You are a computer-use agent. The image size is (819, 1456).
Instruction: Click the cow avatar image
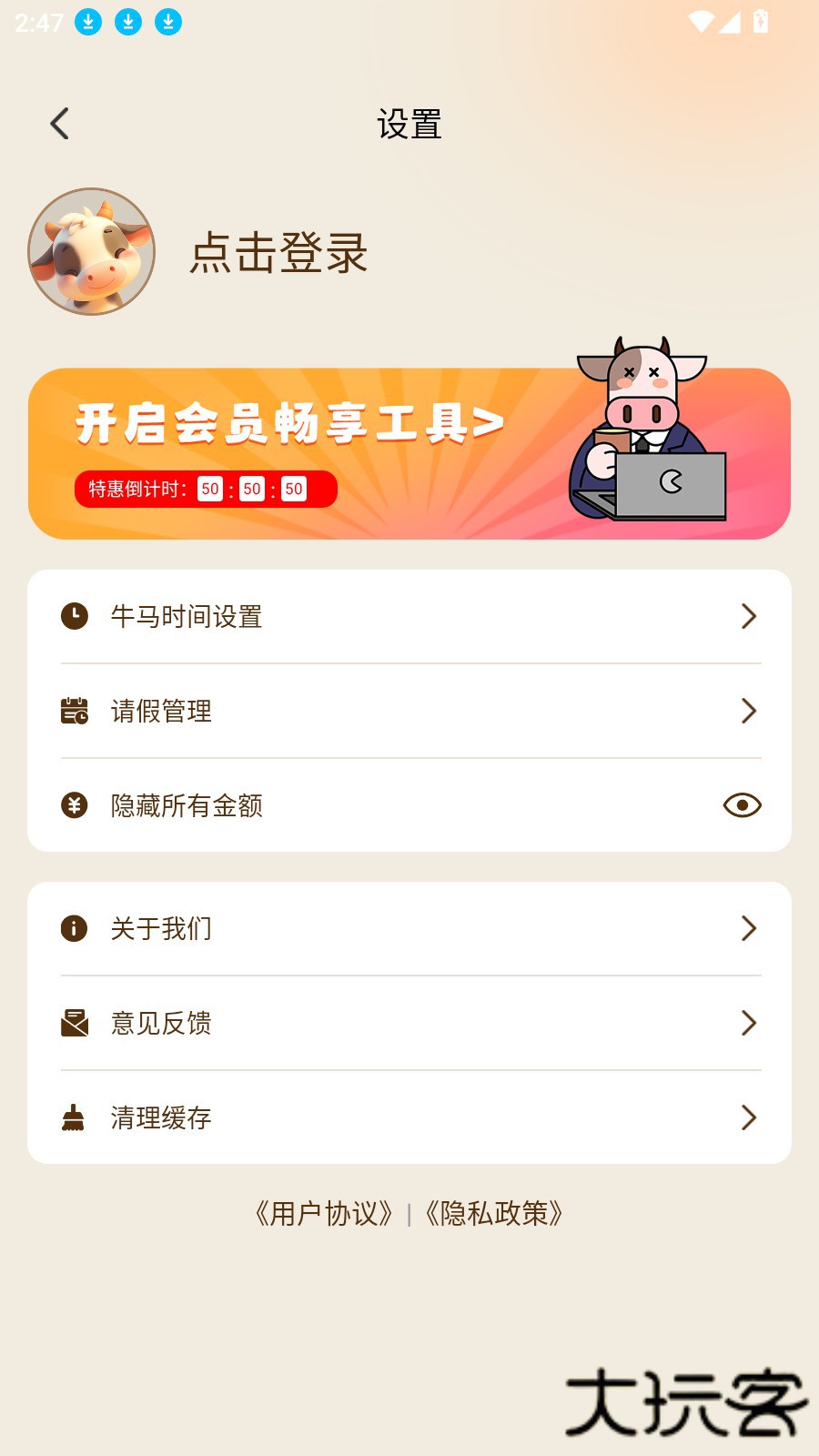90,250
